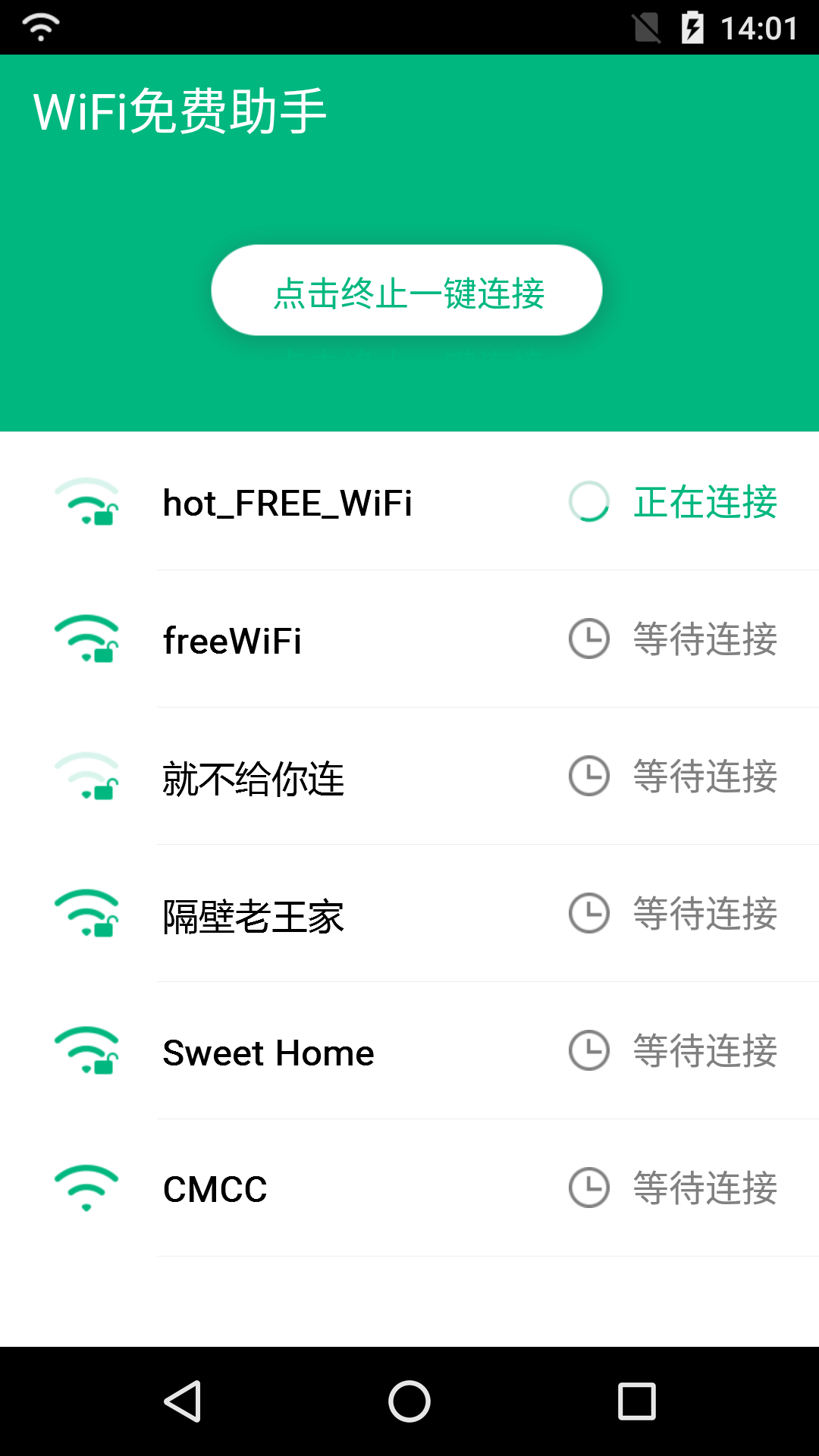This screenshot has height=1456, width=819.
Task: Tap the Home navigation button
Action: (409, 1399)
